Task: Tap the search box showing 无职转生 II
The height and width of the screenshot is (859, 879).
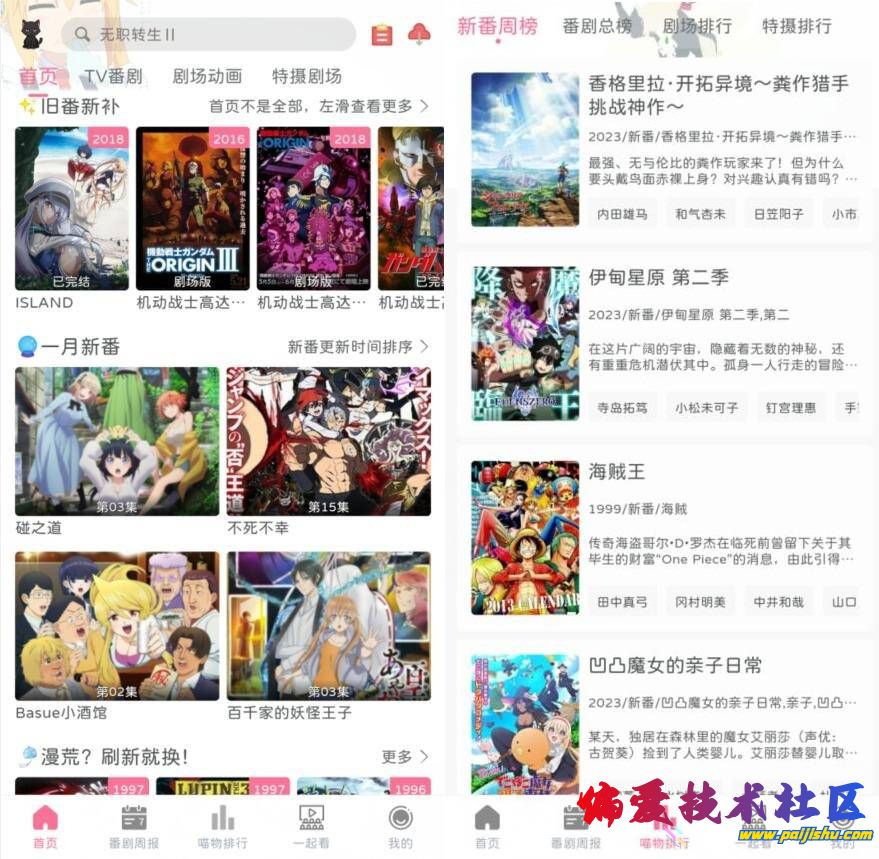Action: point(208,34)
